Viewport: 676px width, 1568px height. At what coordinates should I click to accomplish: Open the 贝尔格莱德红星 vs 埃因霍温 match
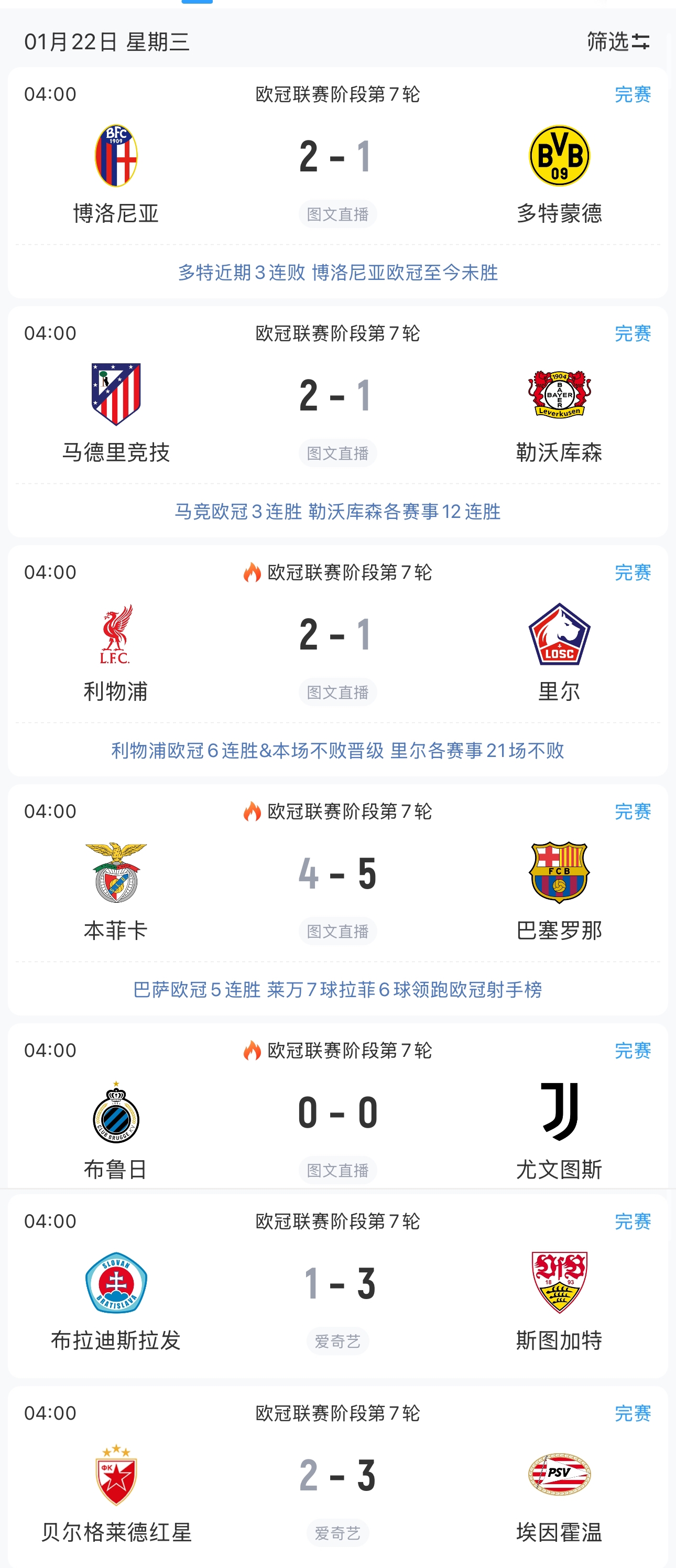click(x=337, y=1476)
